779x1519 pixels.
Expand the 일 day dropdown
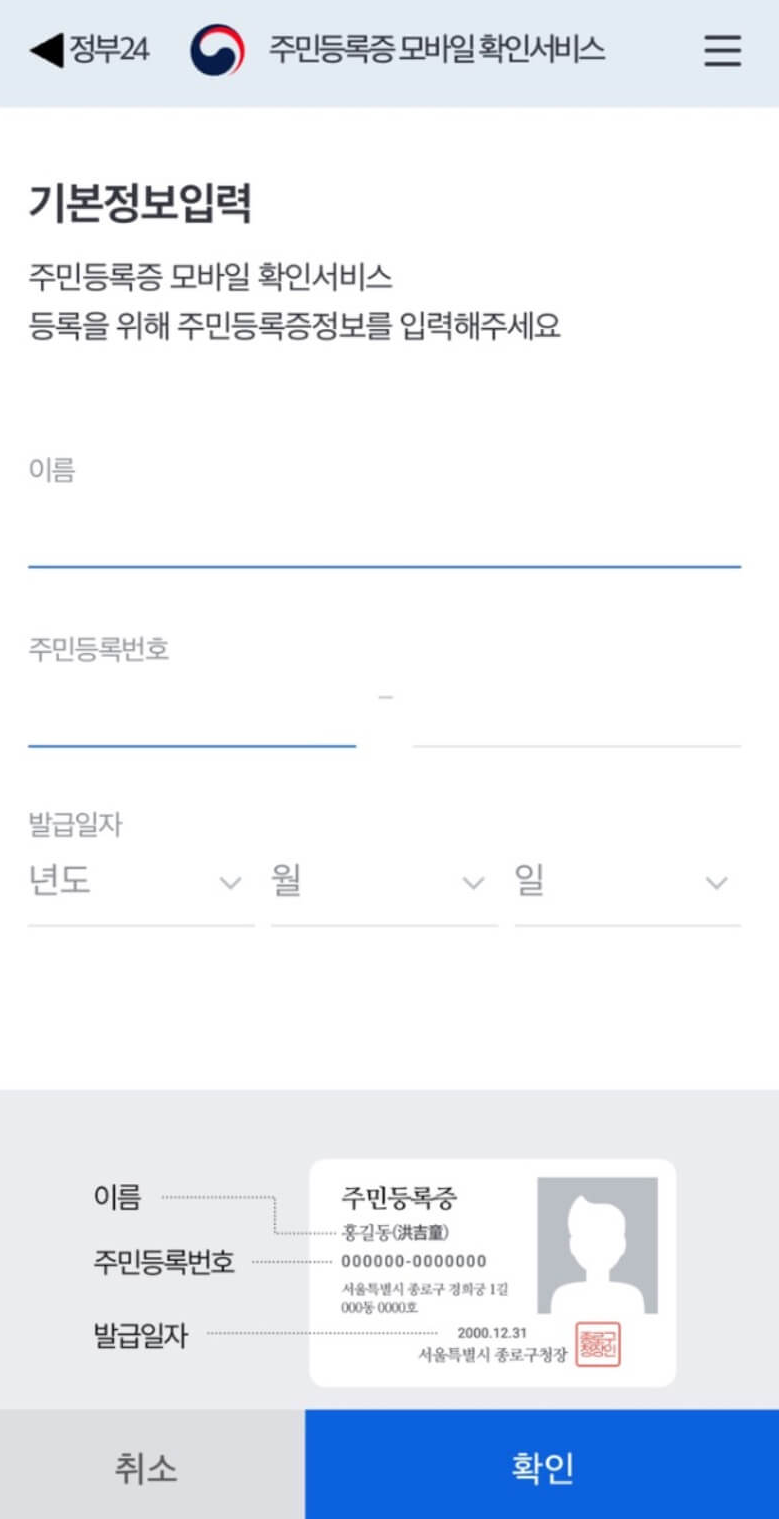tap(625, 882)
